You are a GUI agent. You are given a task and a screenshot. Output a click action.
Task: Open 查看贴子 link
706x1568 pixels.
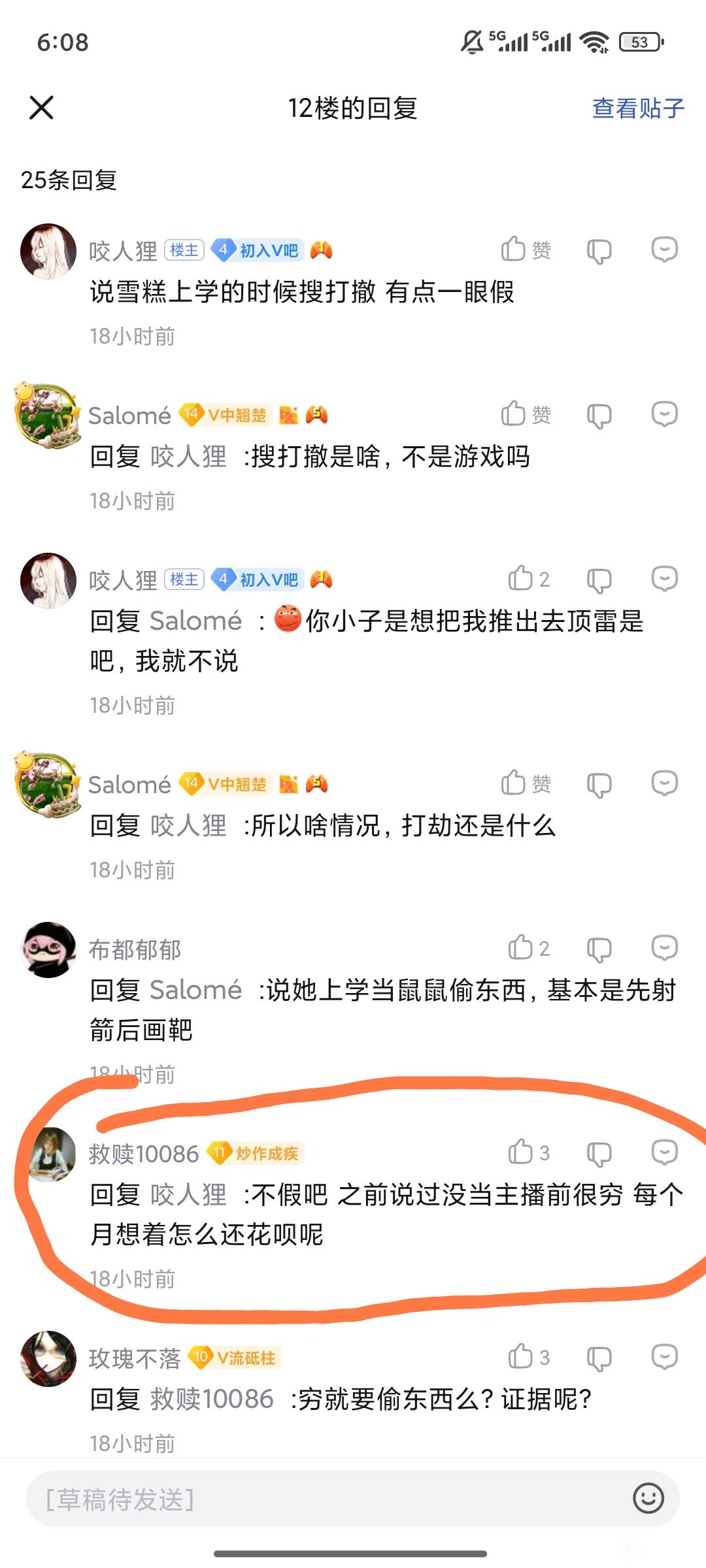637,108
